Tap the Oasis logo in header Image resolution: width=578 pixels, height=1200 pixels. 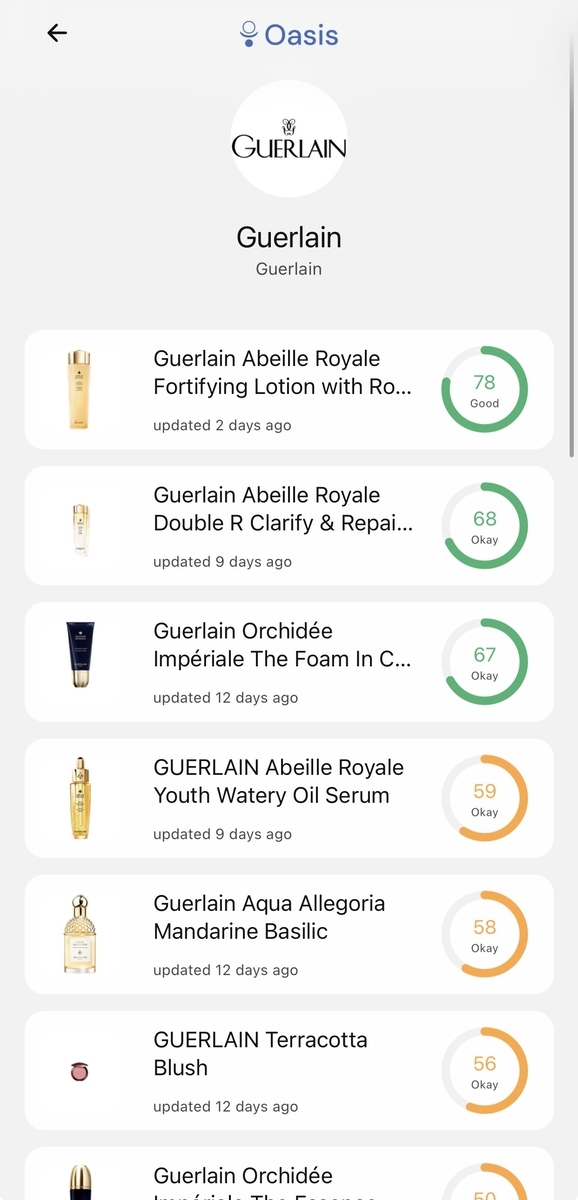[289, 35]
